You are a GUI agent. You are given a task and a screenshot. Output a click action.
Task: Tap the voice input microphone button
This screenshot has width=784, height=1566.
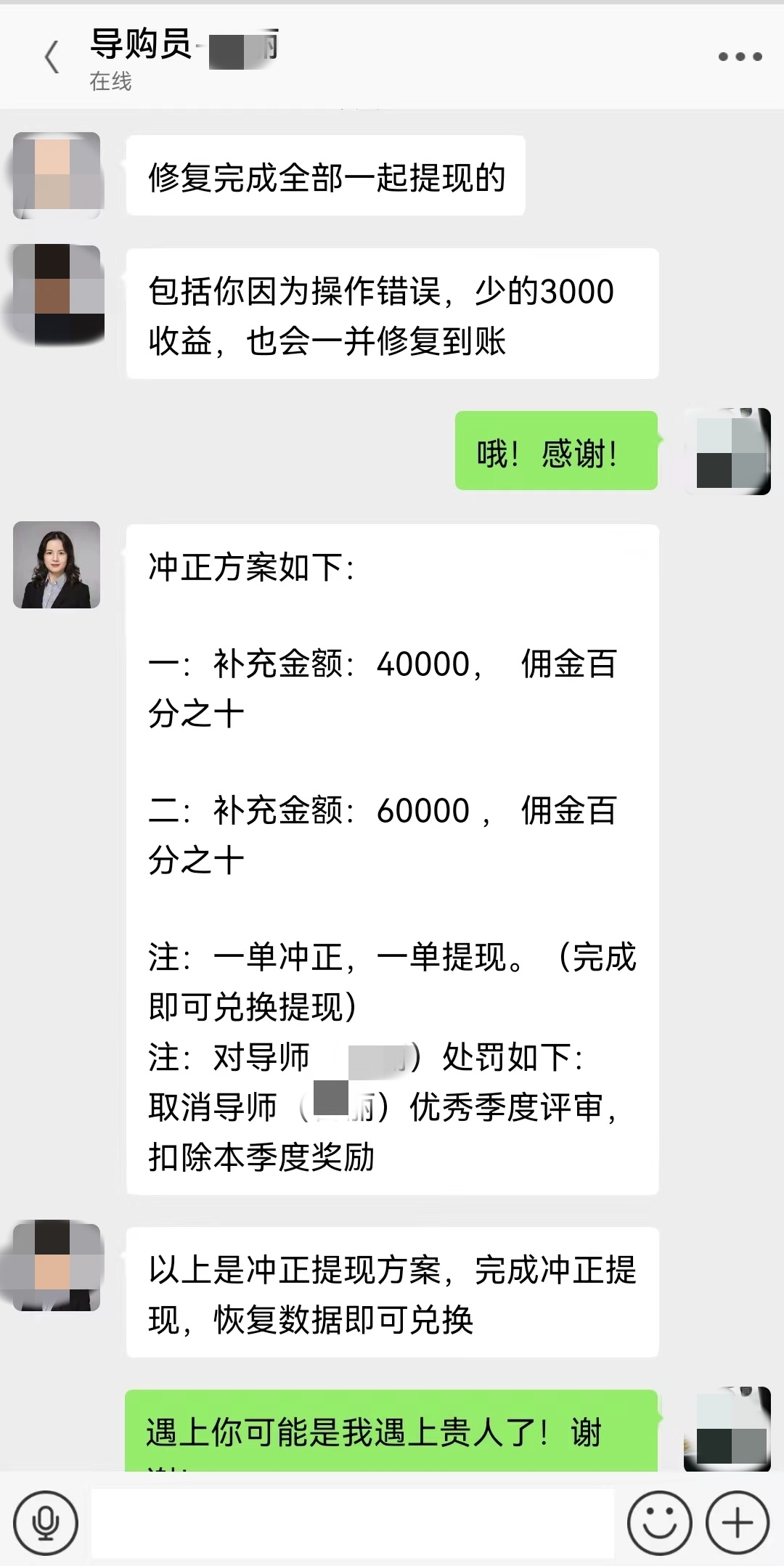[x=46, y=1522]
